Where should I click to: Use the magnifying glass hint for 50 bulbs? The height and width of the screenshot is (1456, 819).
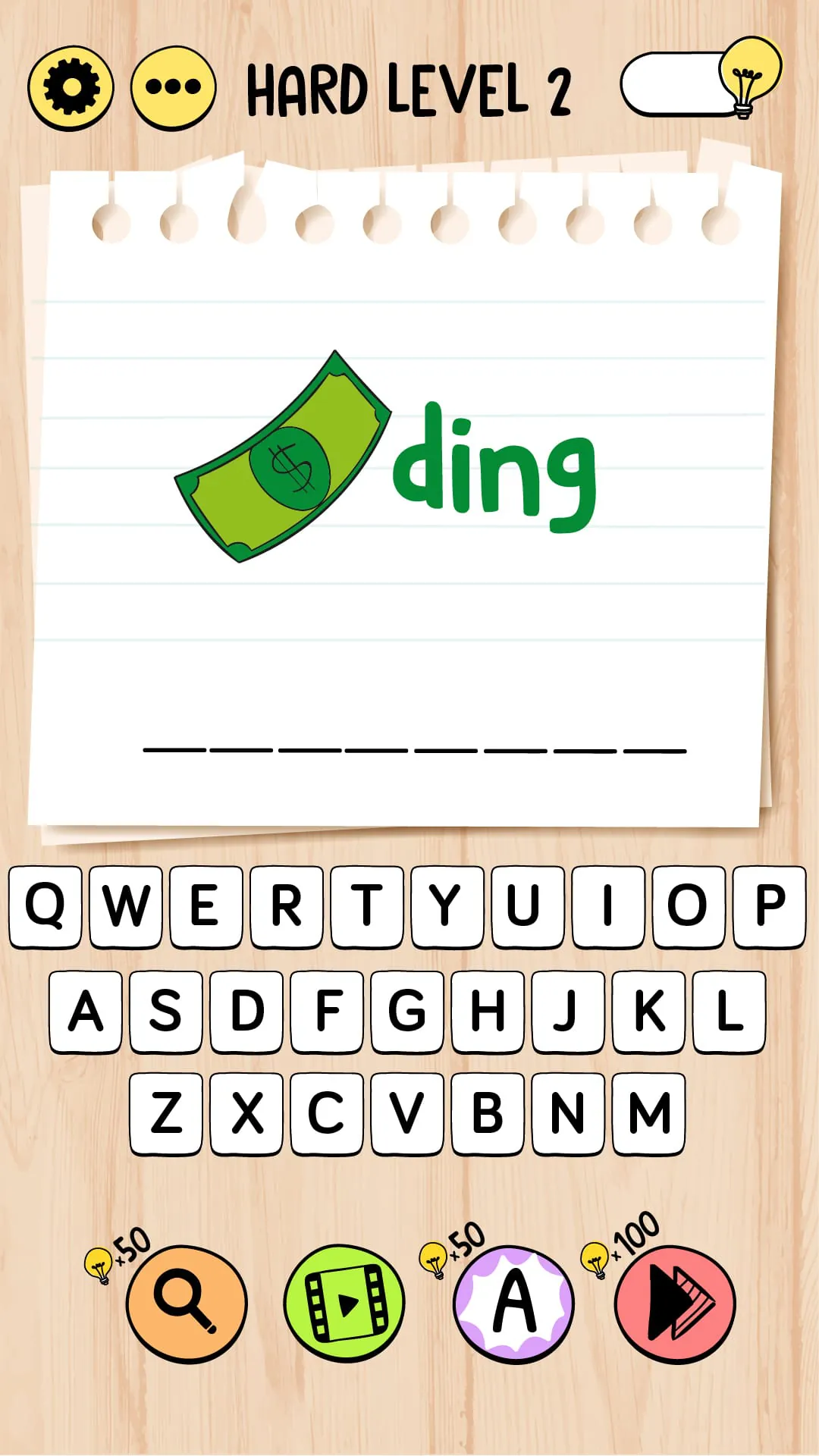click(x=188, y=1301)
